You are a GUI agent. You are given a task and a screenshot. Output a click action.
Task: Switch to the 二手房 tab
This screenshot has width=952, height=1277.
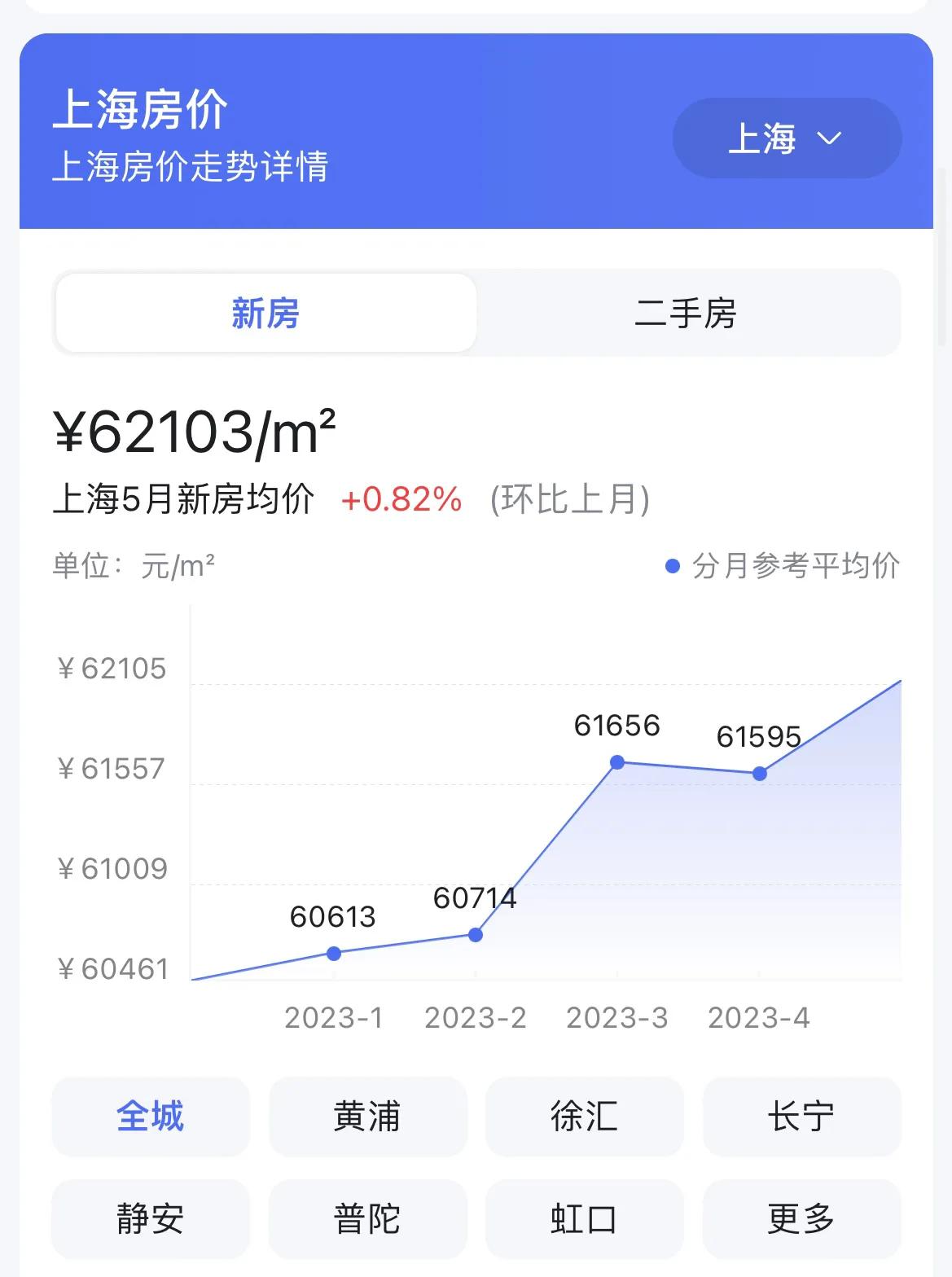686,314
